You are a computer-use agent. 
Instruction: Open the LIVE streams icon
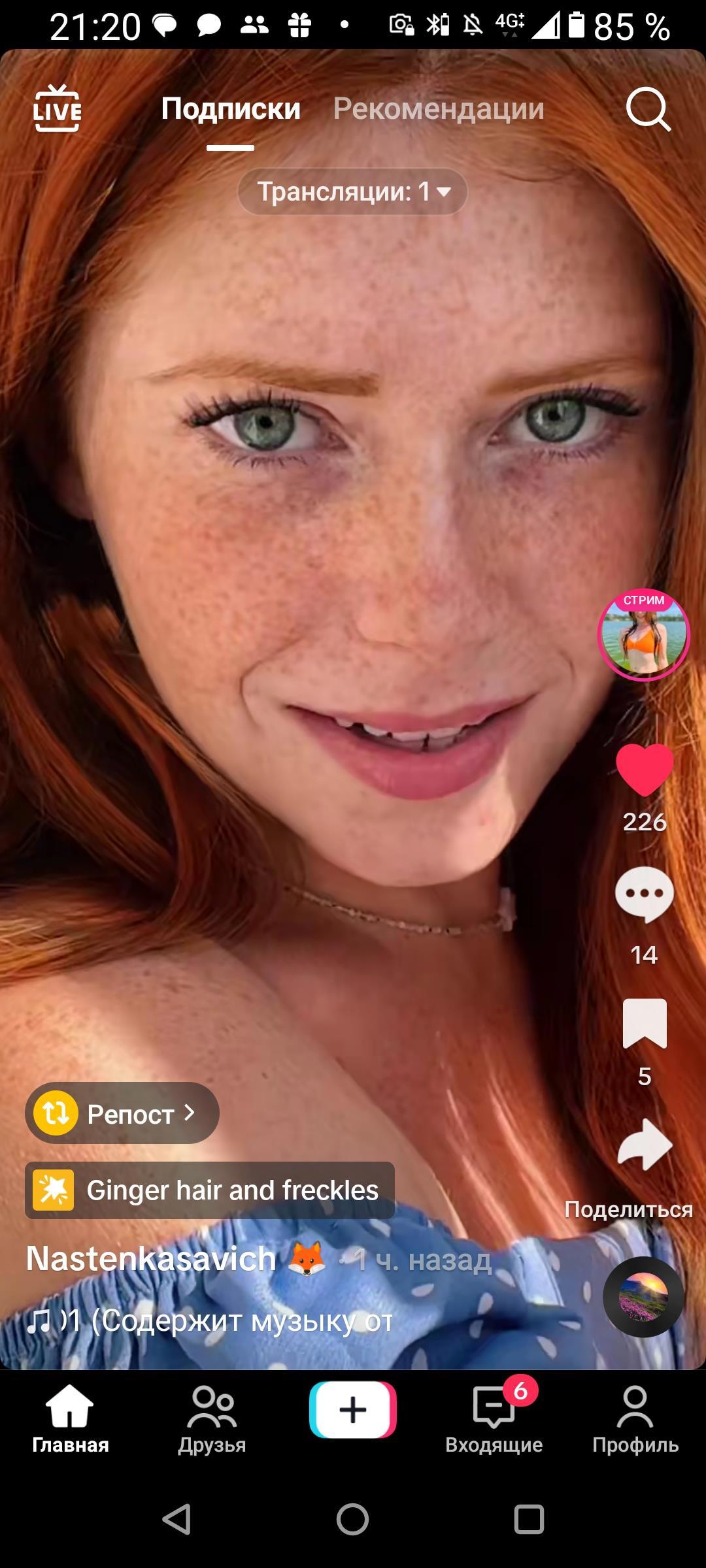tap(57, 108)
